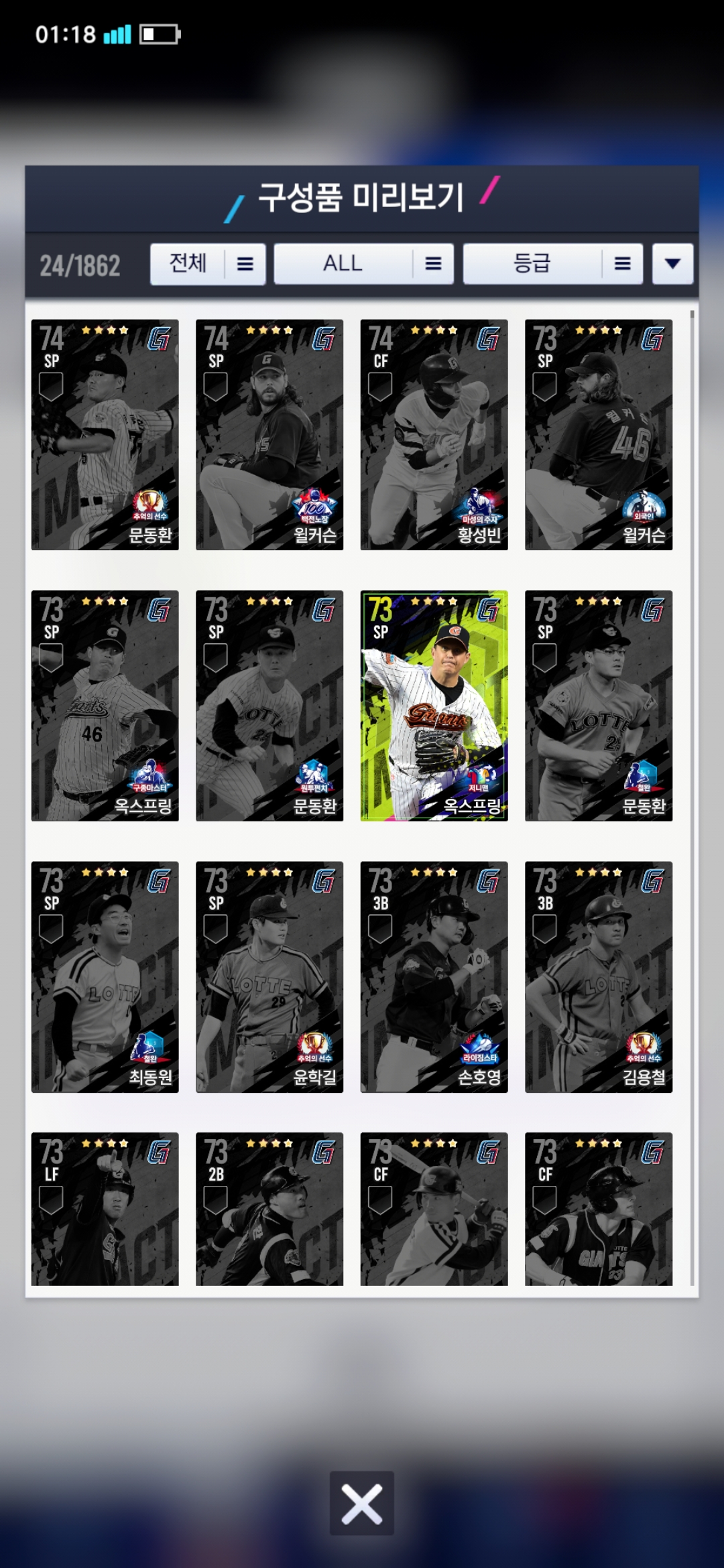Viewport: 724px width, 1568px height.
Task: Open the 73 3B 손호영 card
Action: click(434, 977)
